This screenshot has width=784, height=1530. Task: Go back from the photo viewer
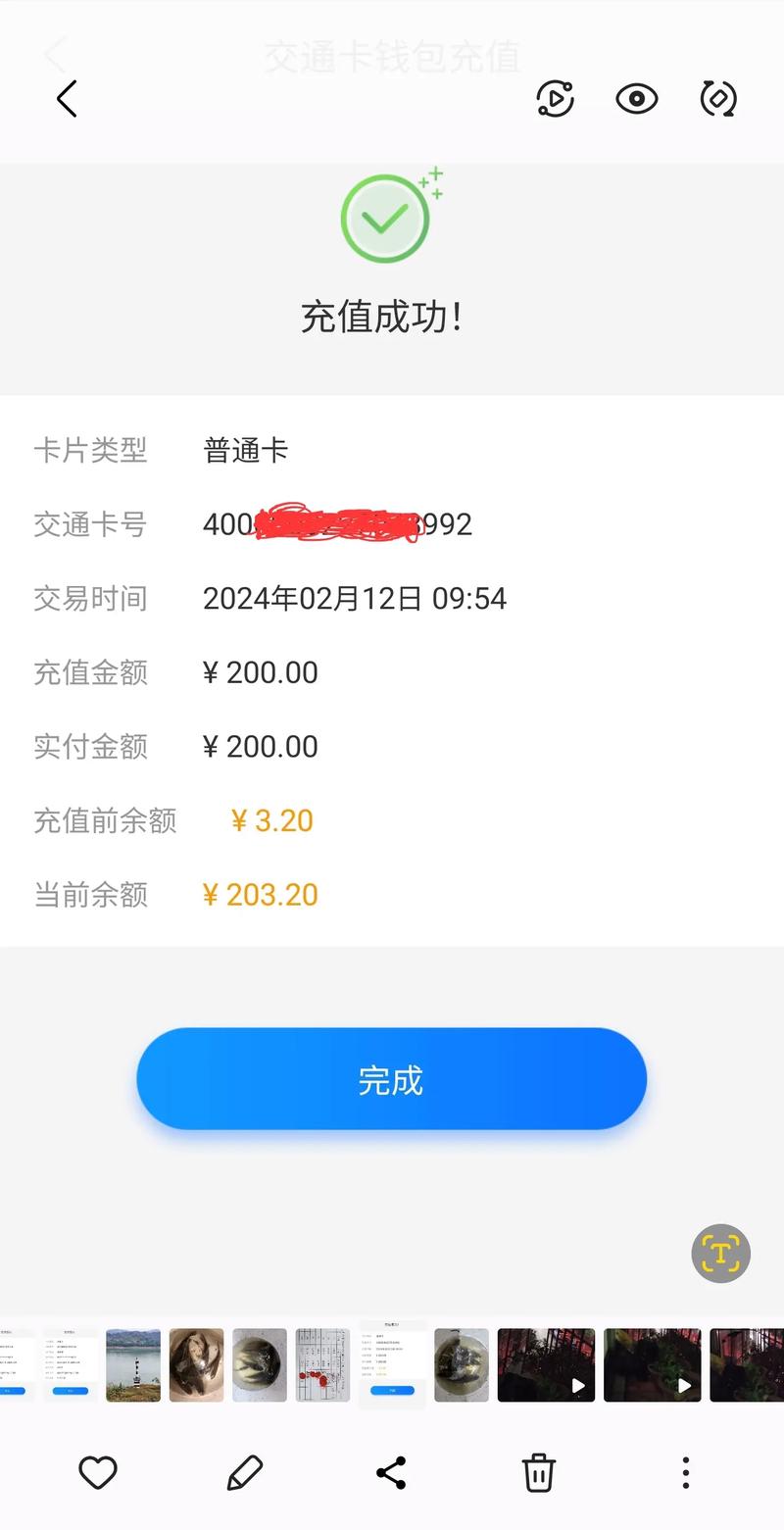pyautogui.click(x=67, y=99)
